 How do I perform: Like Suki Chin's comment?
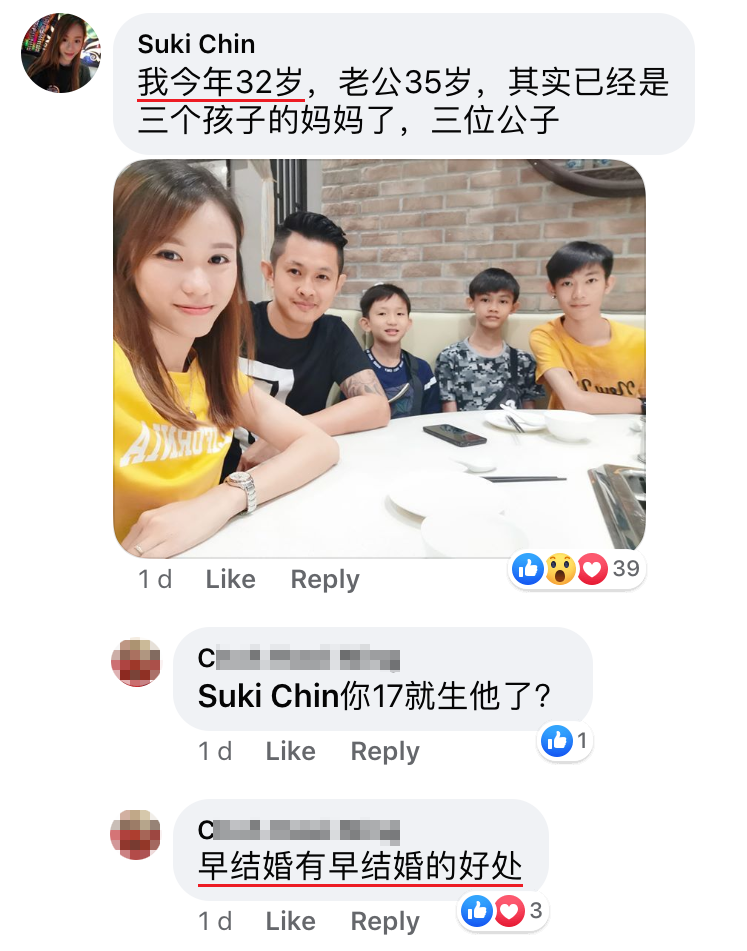tap(230, 579)
